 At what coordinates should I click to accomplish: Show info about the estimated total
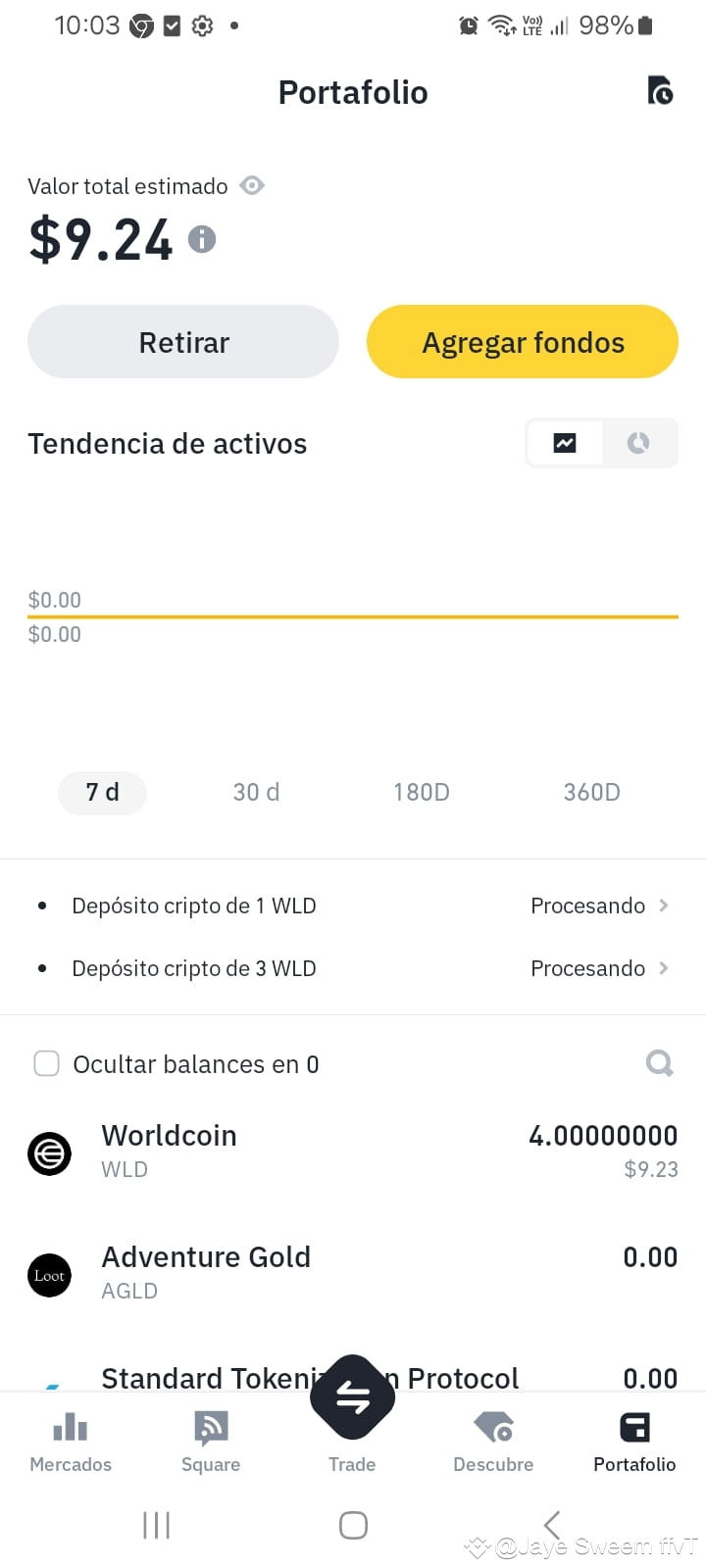202,239
